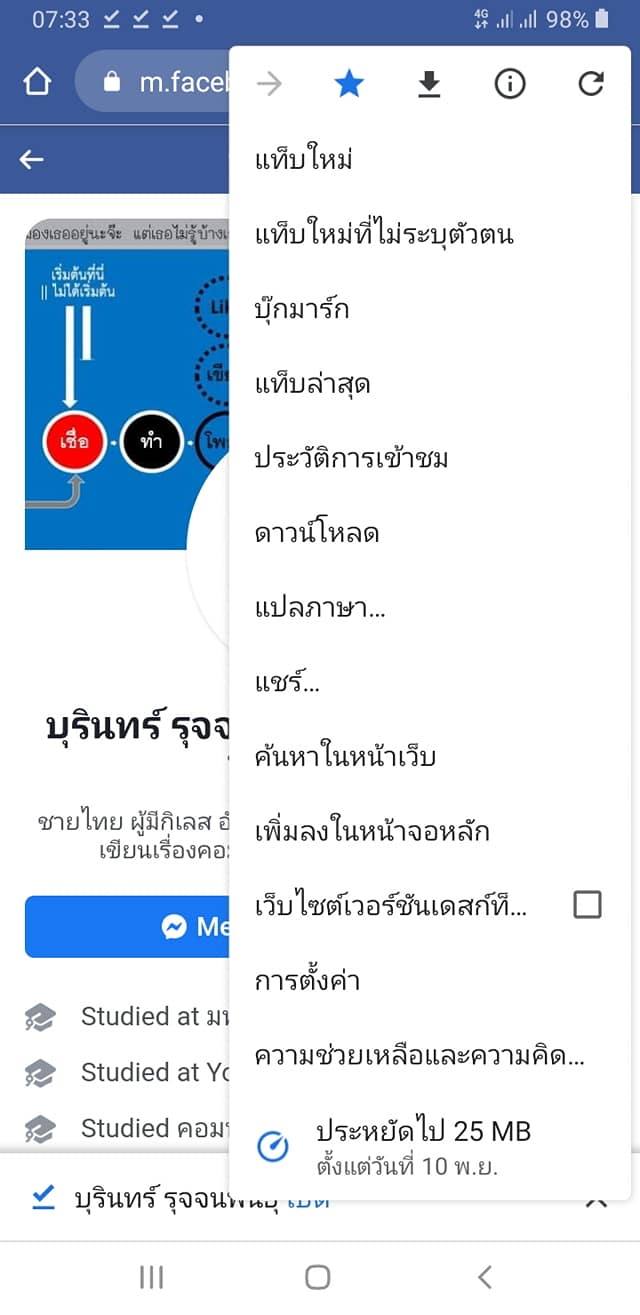Open ดาวน์โหลด downloads
The width and height of the screenshot is (640, 1315).
pyautogui.click(x=317, y=533)
